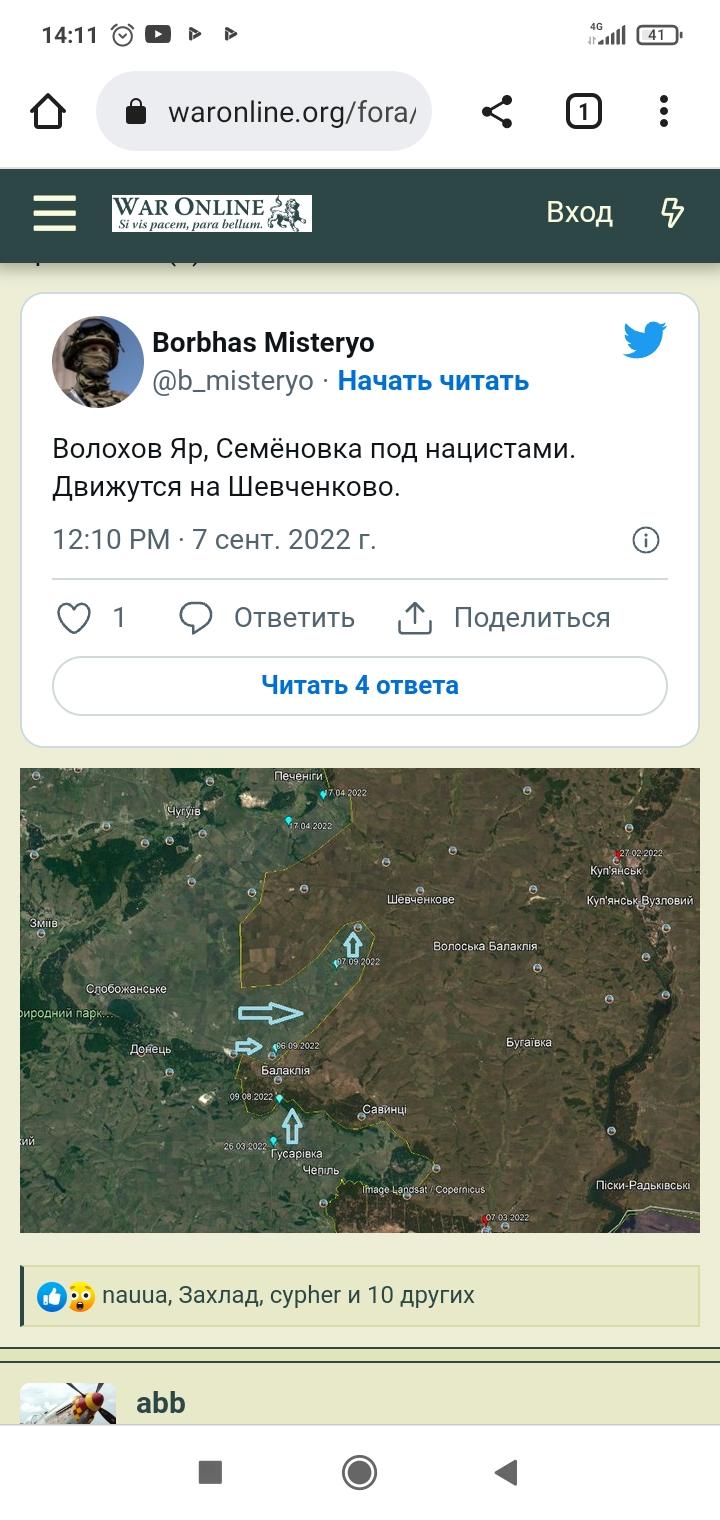Screen dimensions: 720x1520
Task: Tap Поделиться to share tweet
Action: [x=504, y=618]
